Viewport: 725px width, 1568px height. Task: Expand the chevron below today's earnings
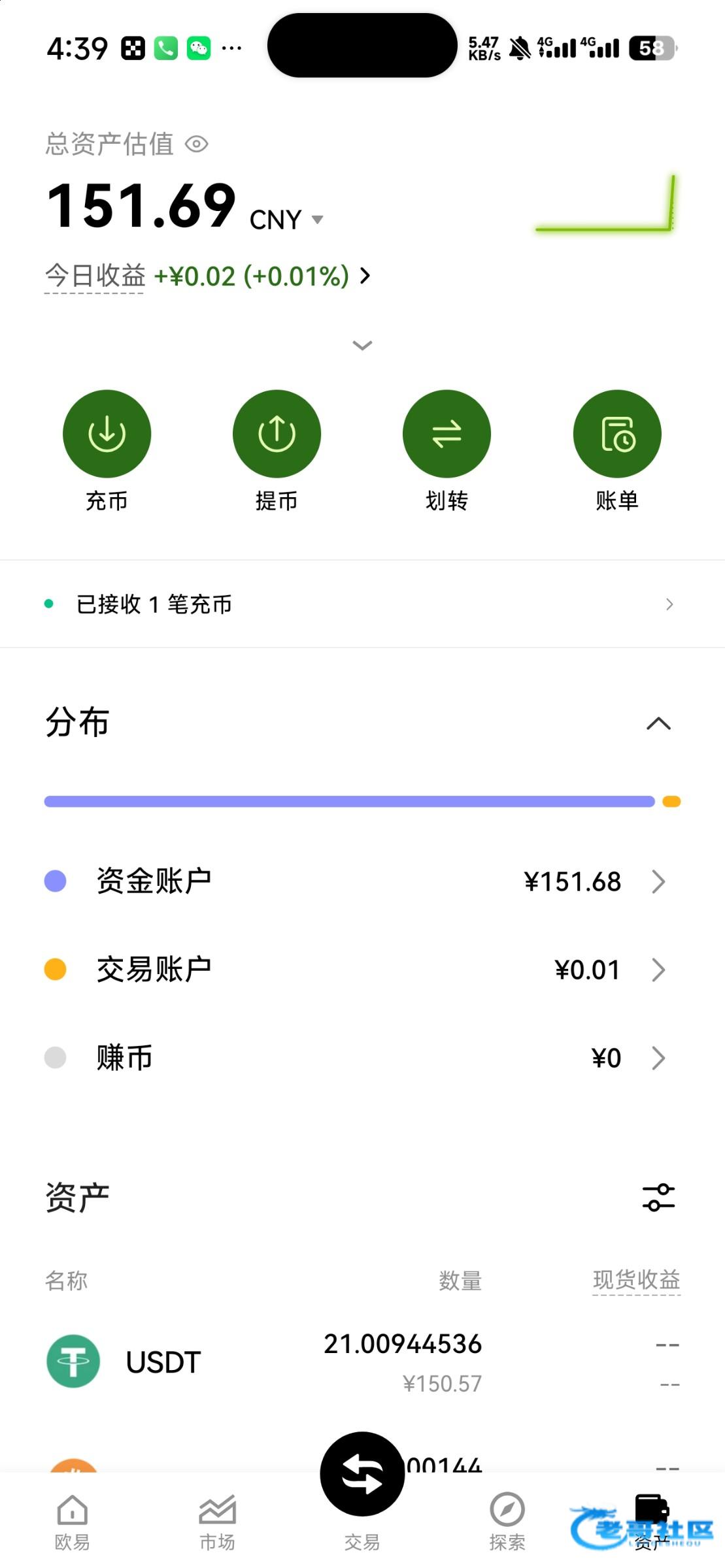click(x=362, y=345)
